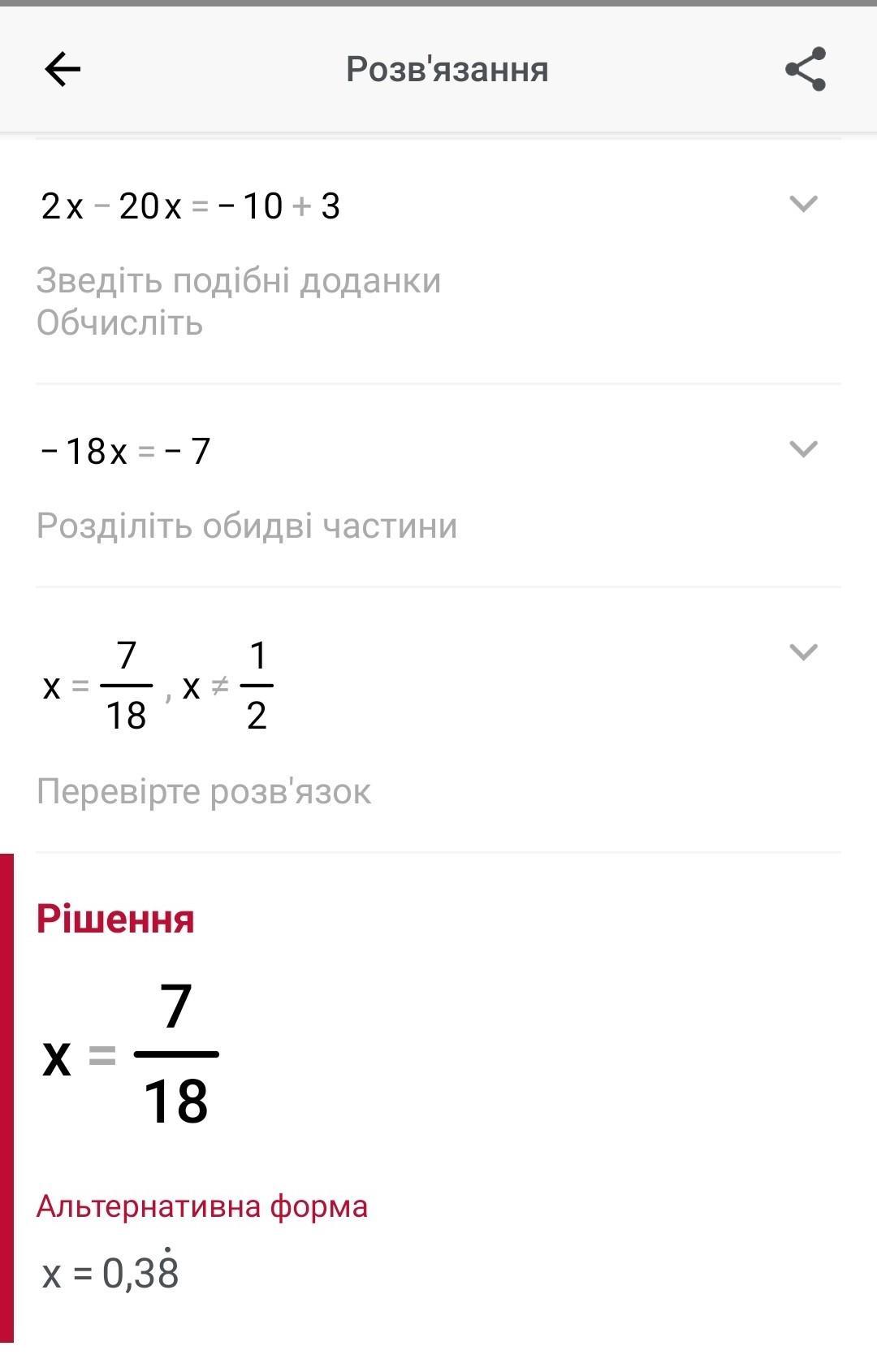Go back using the arrow icon

[63, 69]
